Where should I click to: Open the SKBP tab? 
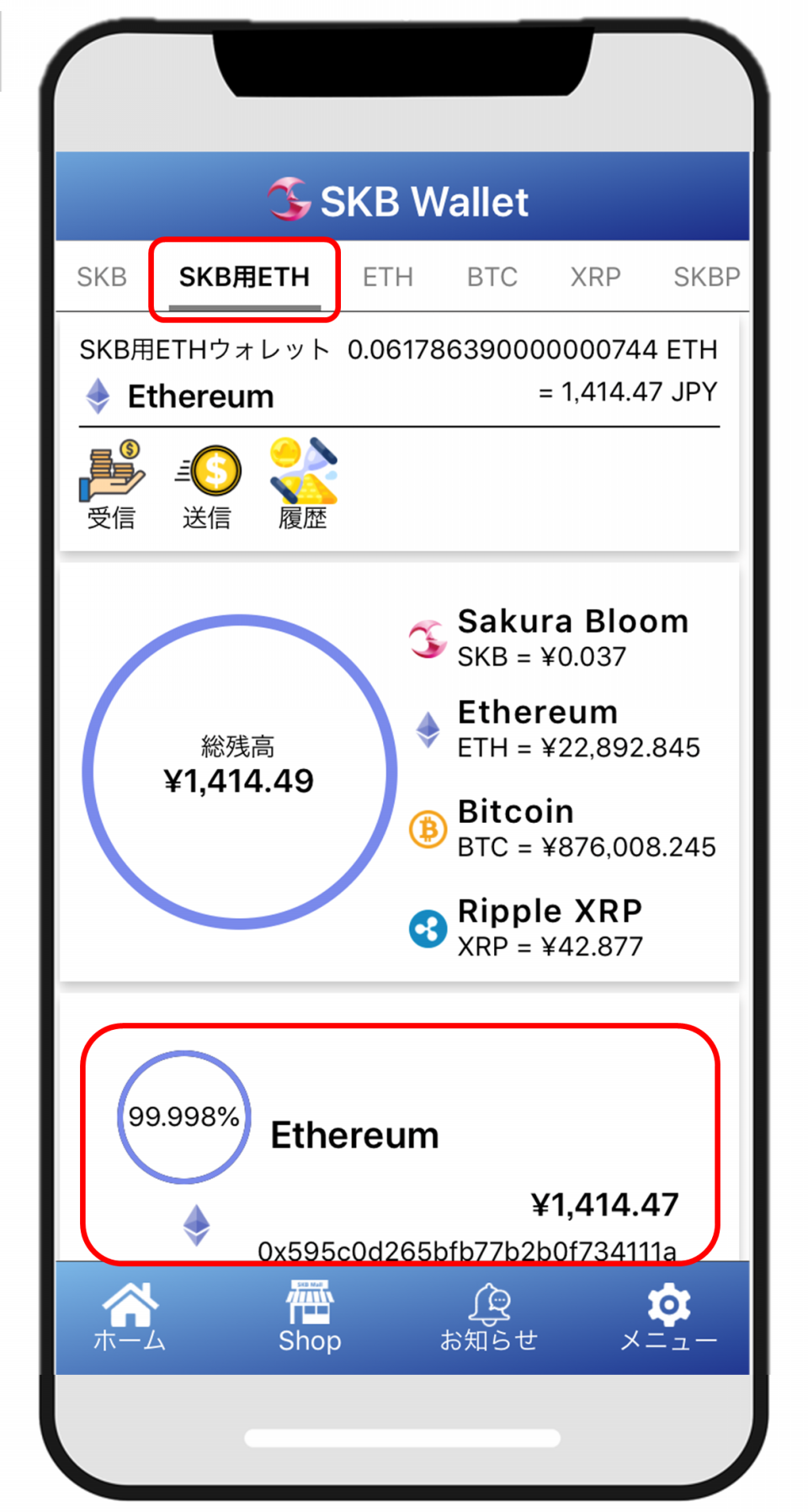click(706, 277)
